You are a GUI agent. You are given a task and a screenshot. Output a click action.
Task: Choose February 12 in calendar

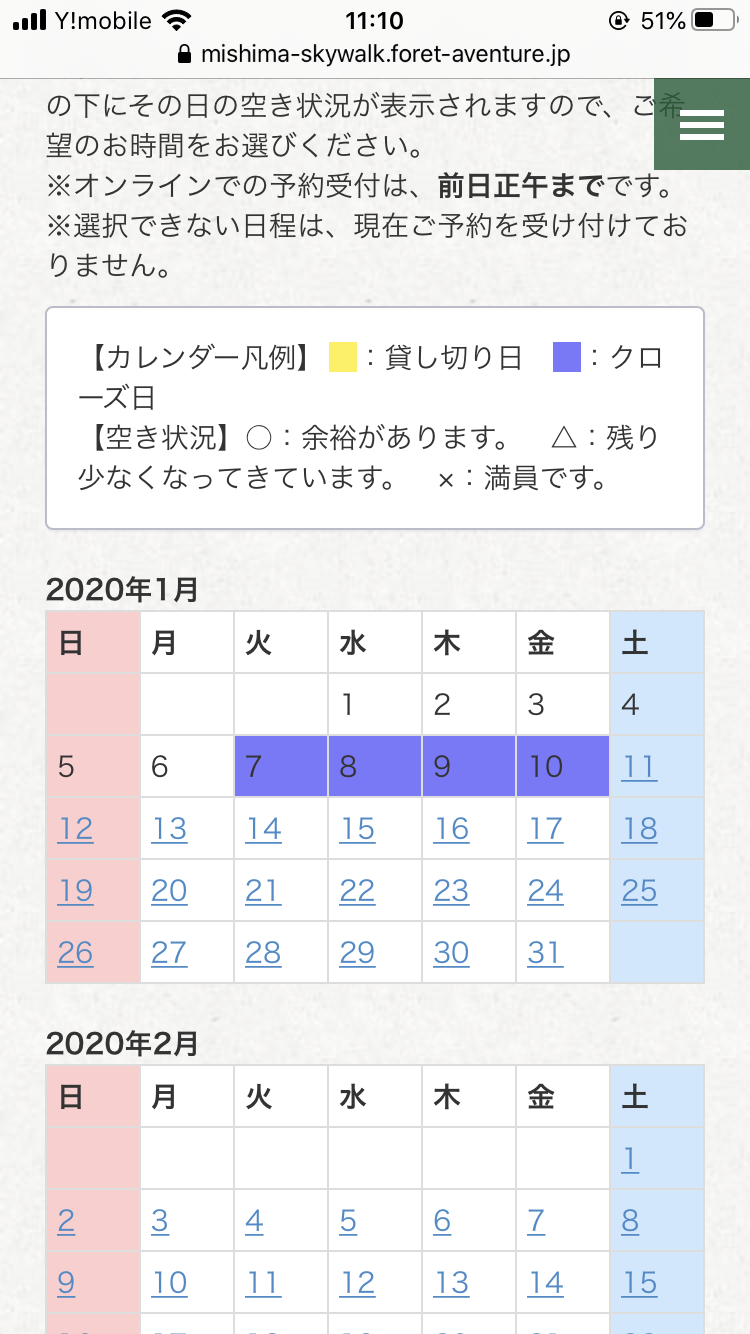357,1283
